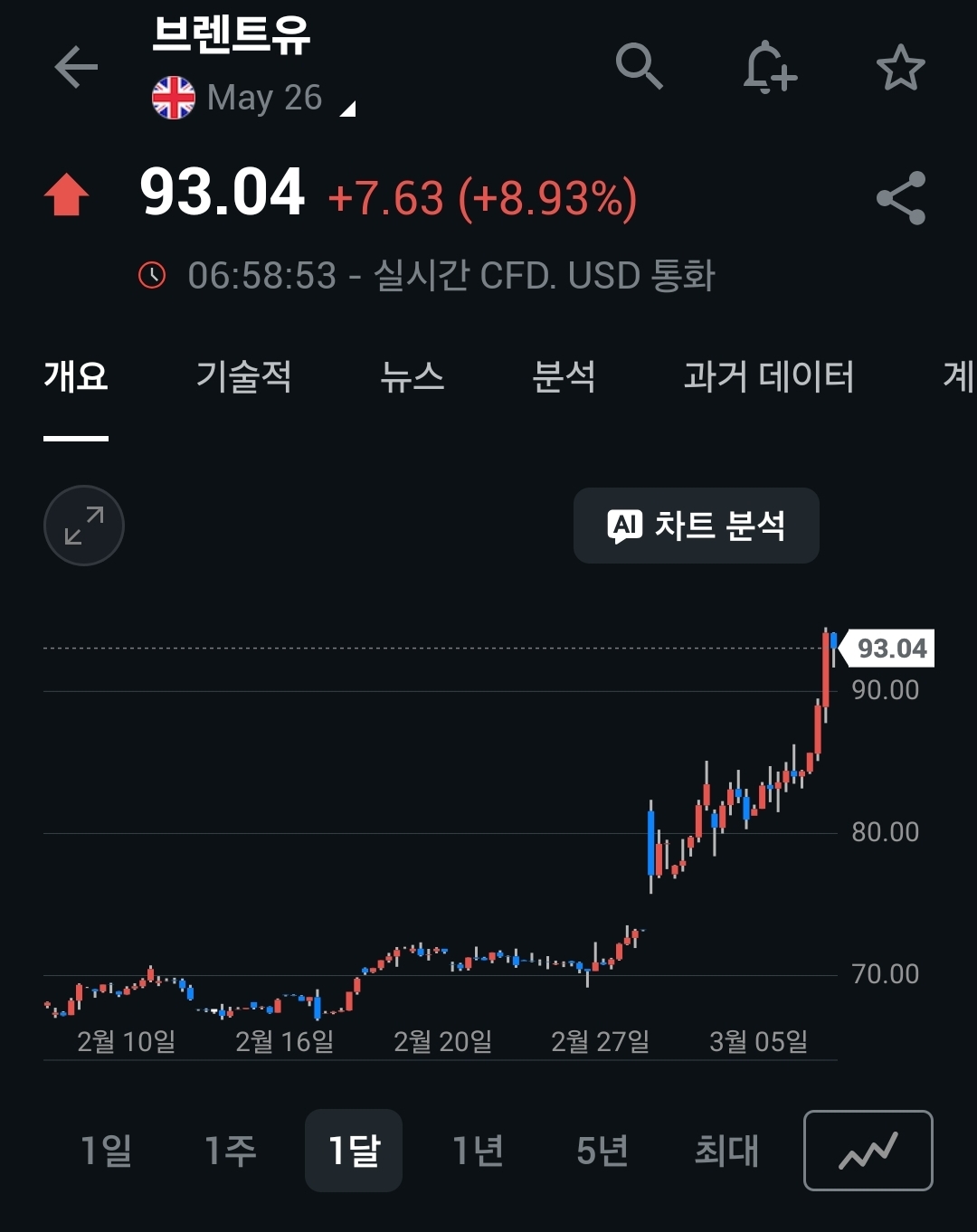977x1232 pixels.
Task: Expand the chart to fullscreen
Action: click(x=84, y=526)
